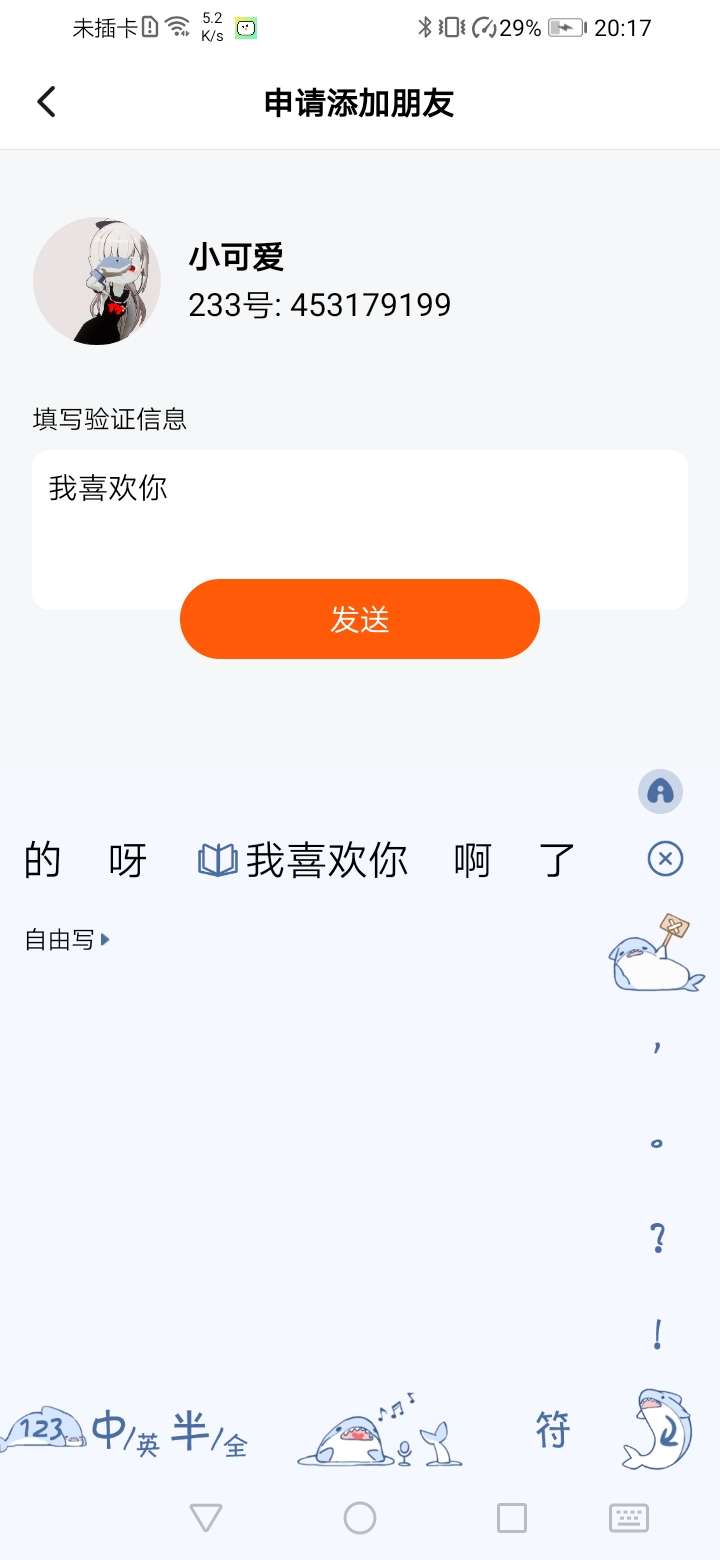Open 小可爱's profile avatar
Screen dimensions: 720x1560
pos(97,281)
